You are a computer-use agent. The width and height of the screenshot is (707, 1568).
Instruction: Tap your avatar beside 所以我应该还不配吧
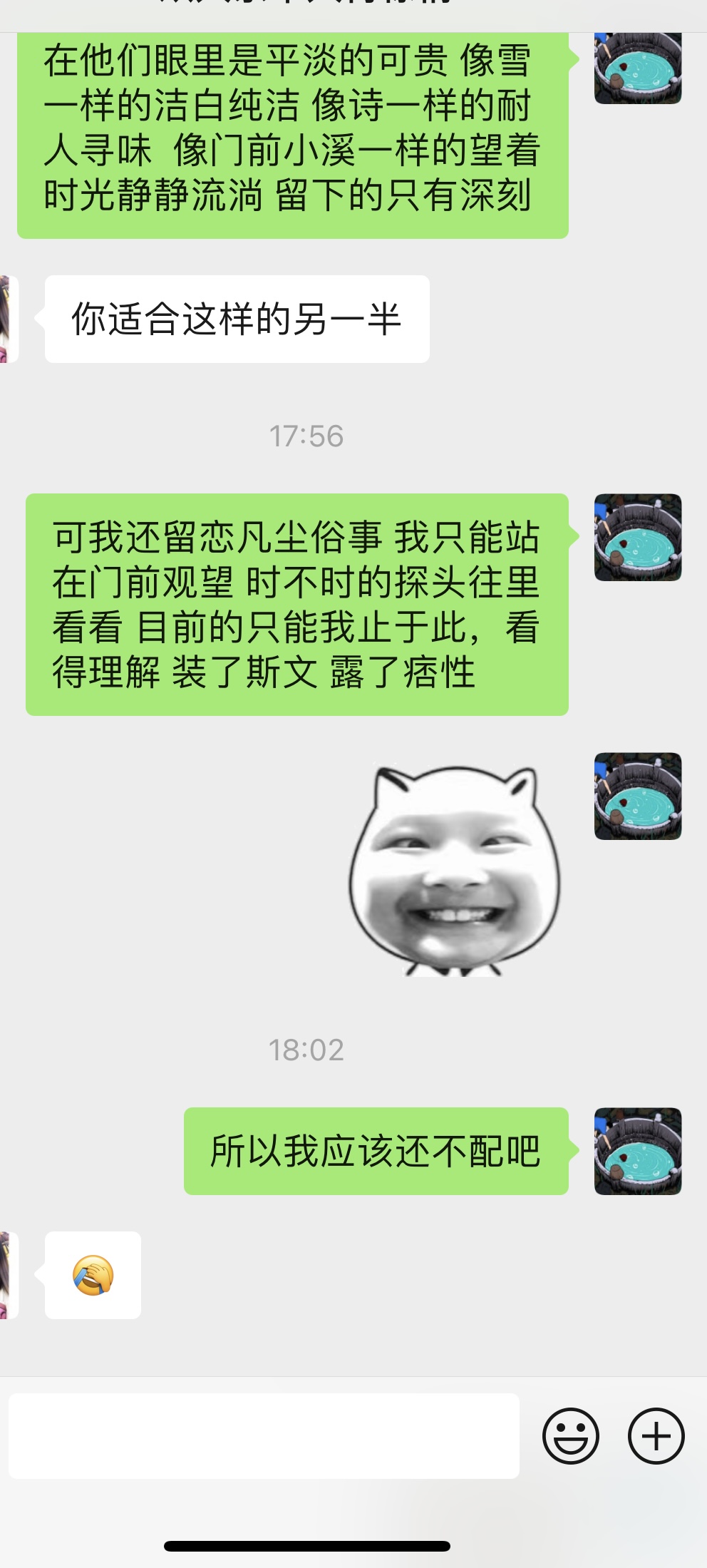point(638,1151)
